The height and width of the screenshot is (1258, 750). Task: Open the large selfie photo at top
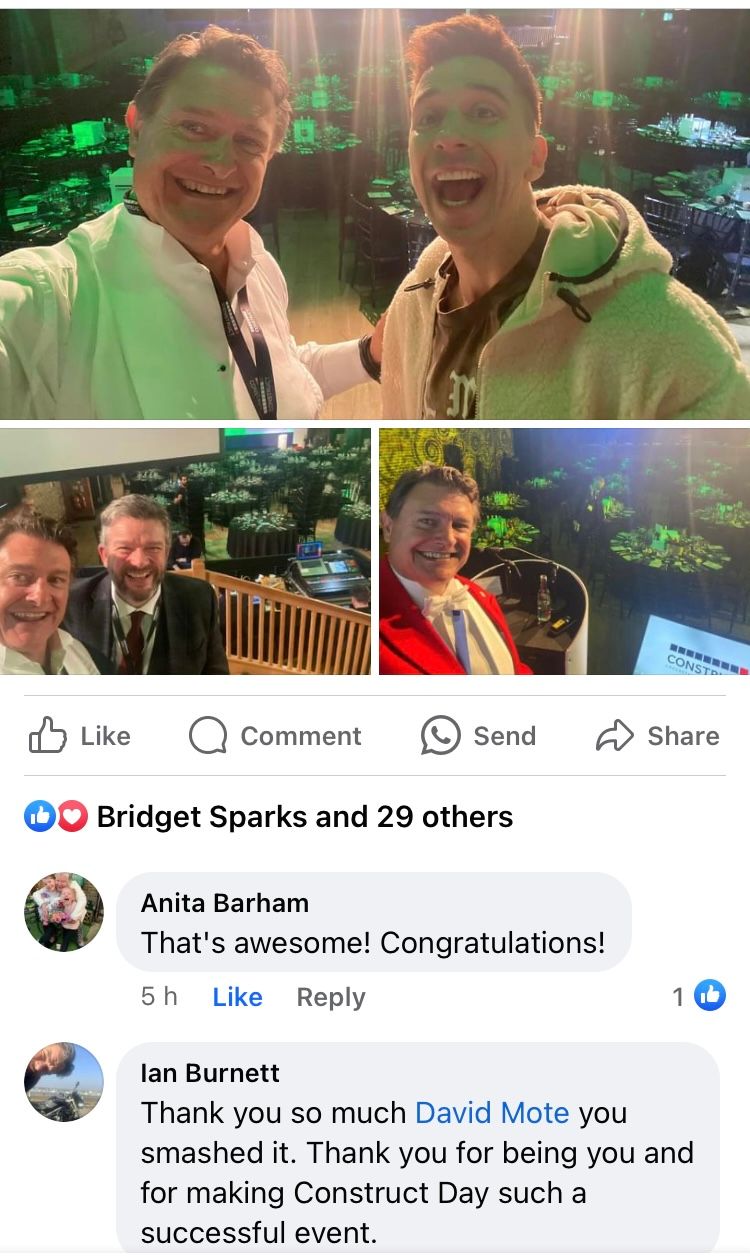coord(375,210)
